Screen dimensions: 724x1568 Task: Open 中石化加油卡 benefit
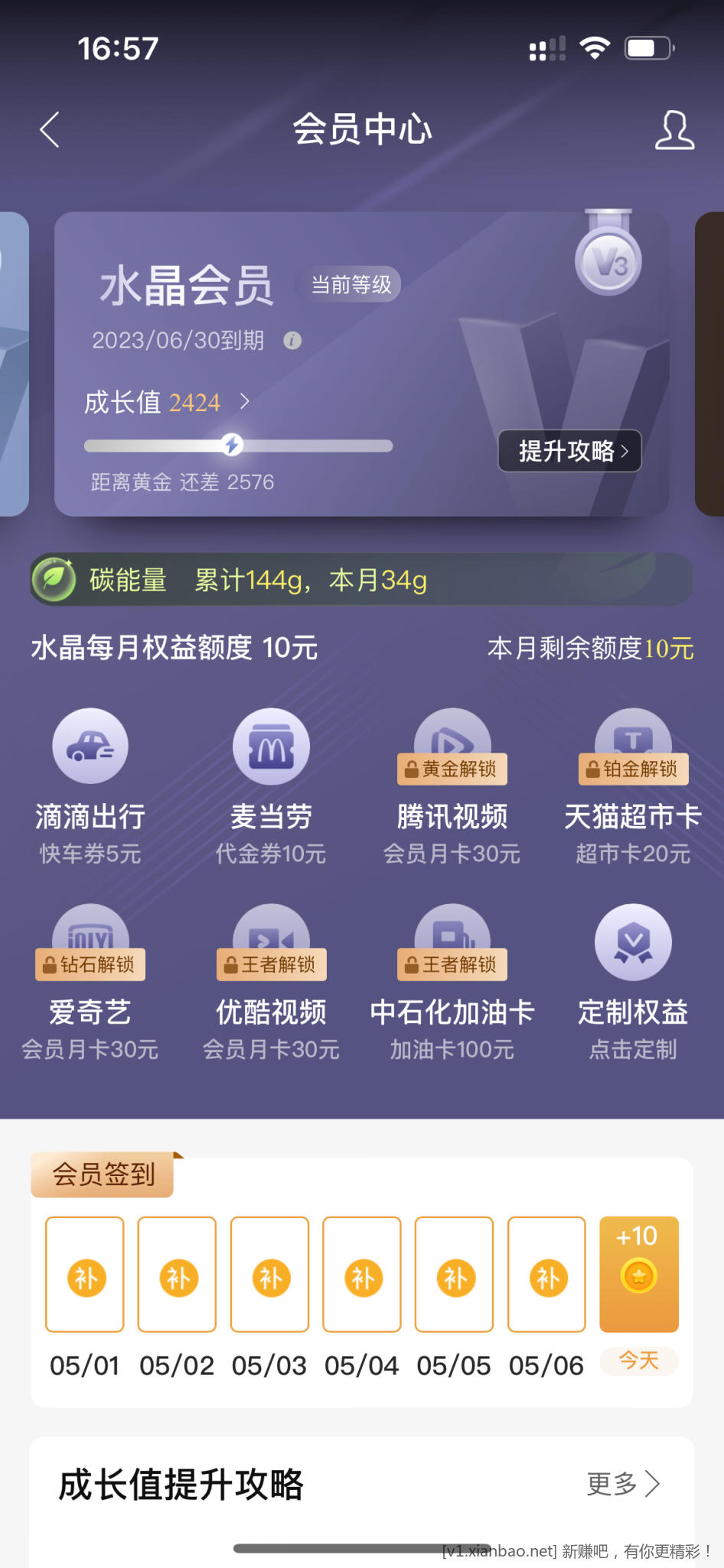452,983
